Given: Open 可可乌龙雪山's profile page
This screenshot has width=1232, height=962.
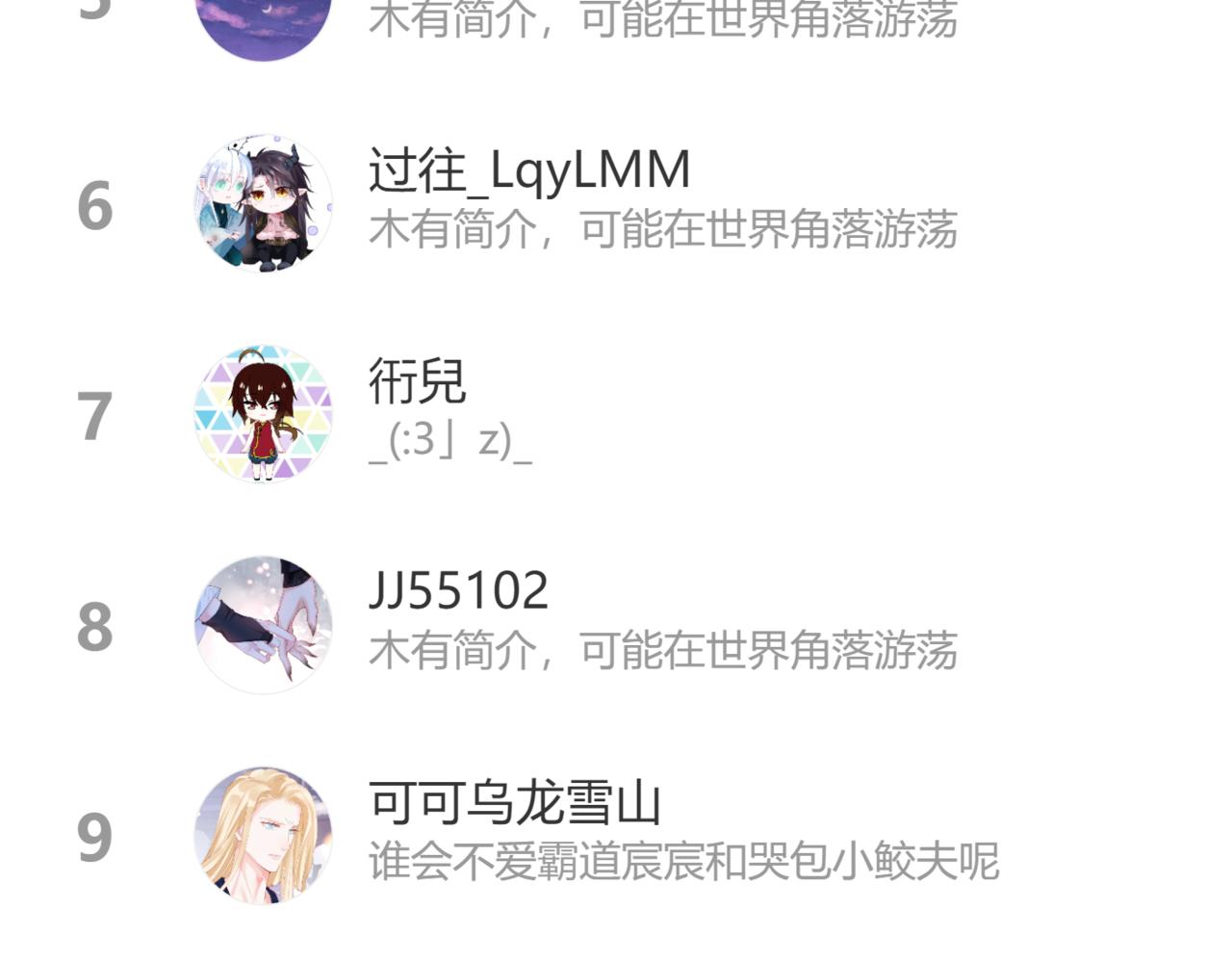Looking at the screenshot, I should pos(514,802).
